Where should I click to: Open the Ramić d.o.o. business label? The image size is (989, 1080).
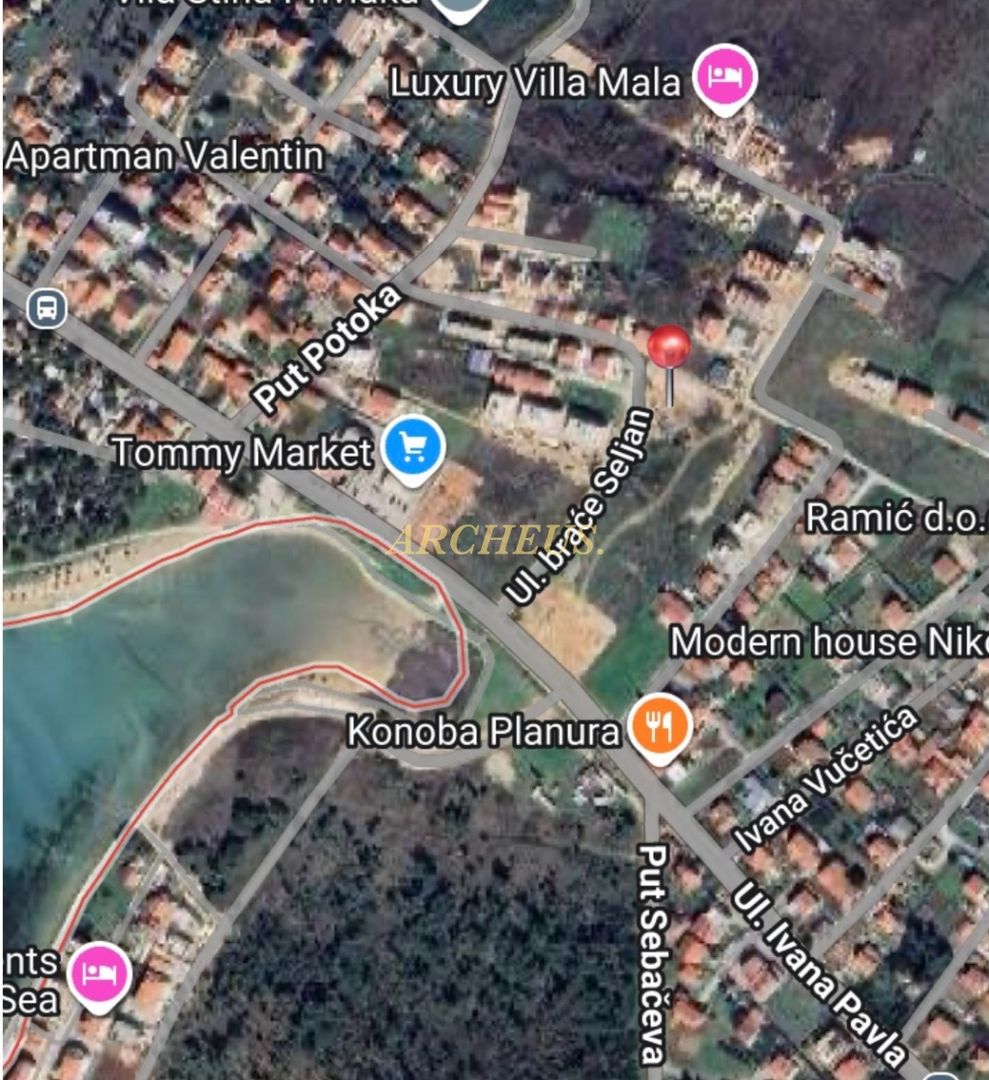click(x=888, y=519)
